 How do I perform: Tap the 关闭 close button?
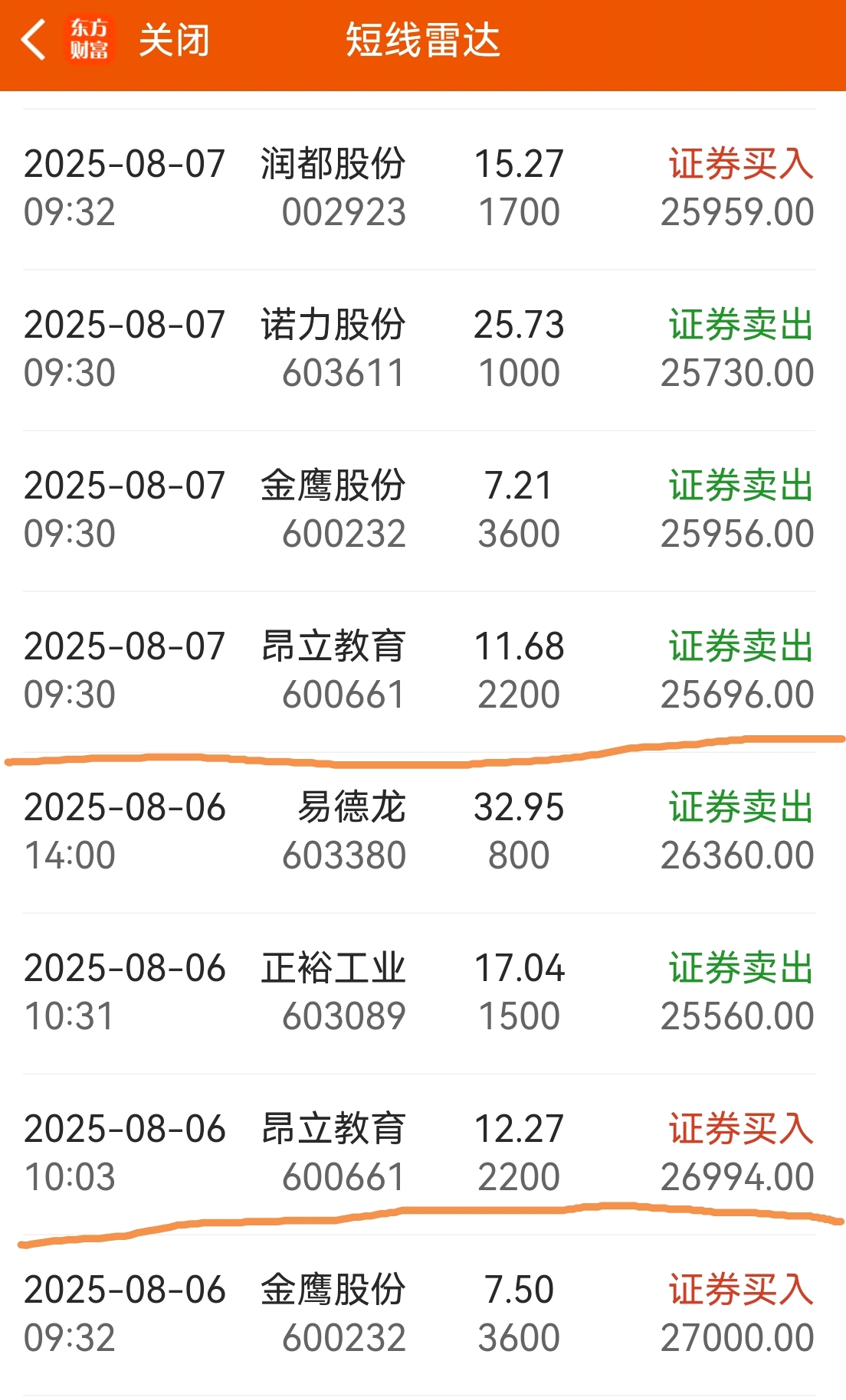click(x=174, y=40)
